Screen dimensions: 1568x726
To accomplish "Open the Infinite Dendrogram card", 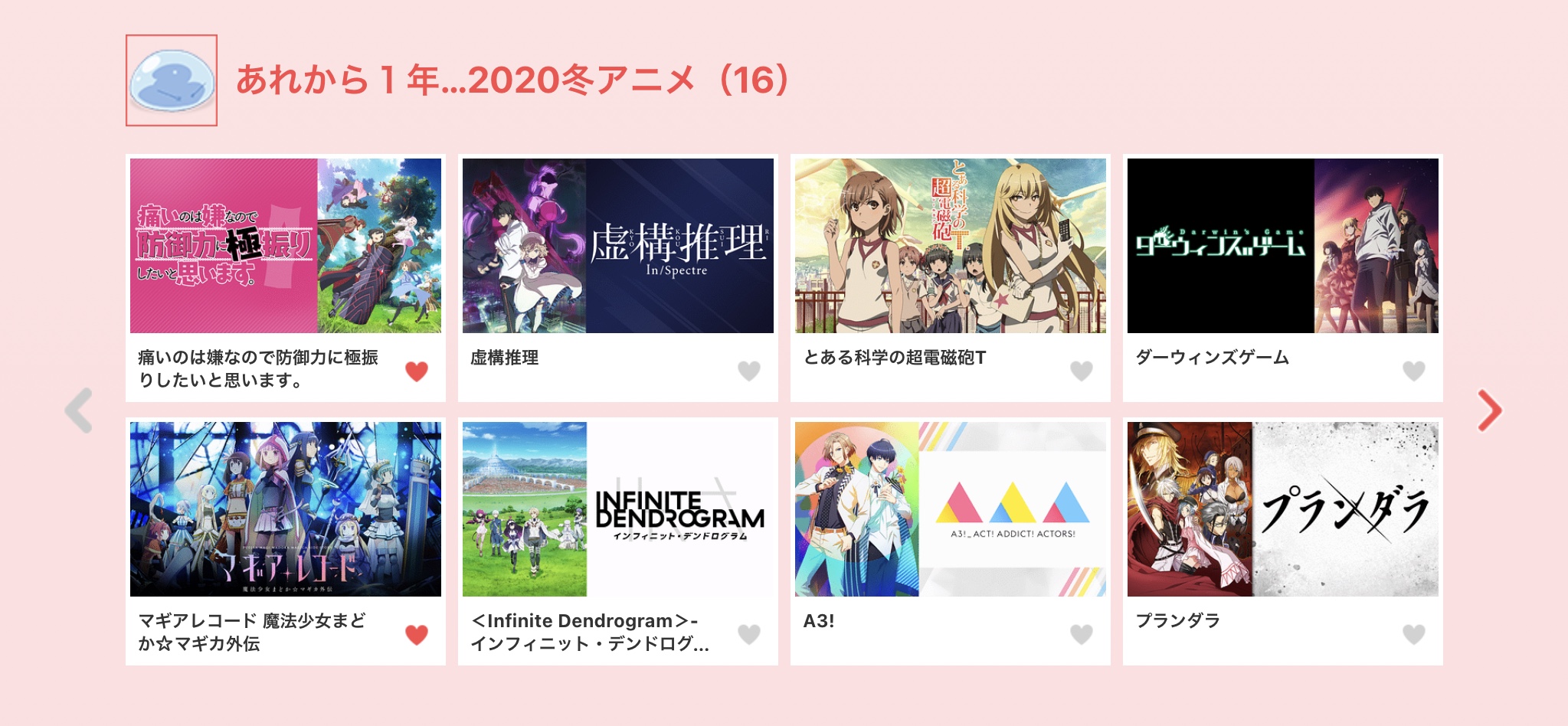I will (x=617, y=509).
